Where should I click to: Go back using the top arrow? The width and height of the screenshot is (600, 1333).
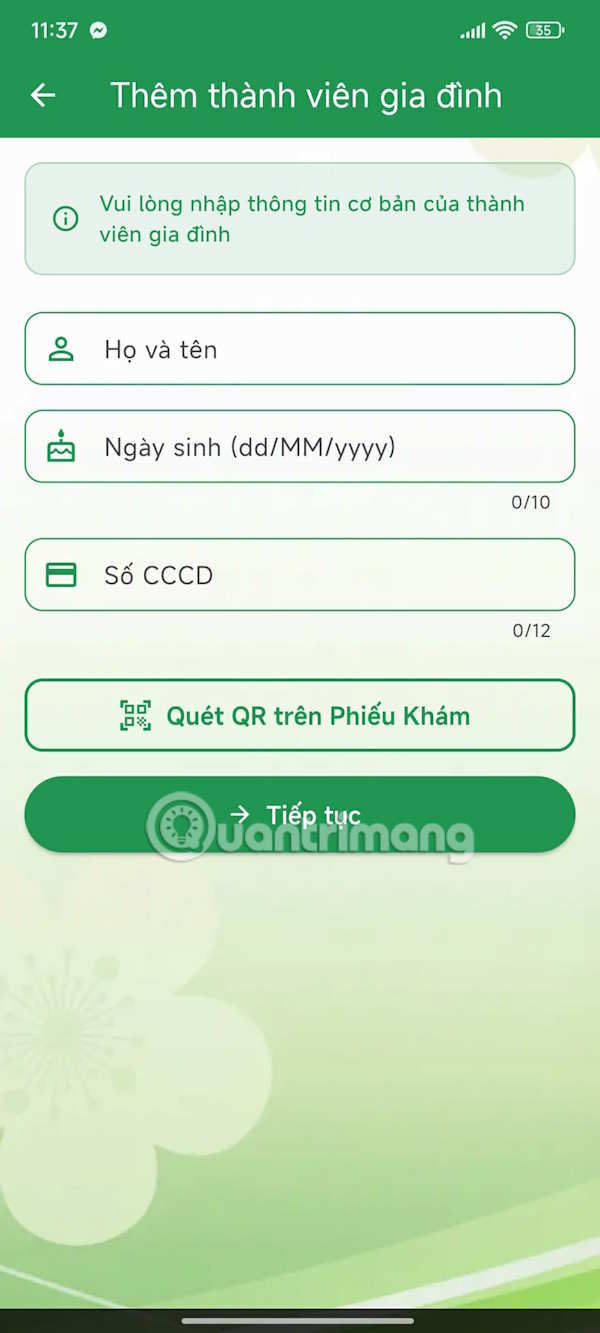tap(43, 95)
